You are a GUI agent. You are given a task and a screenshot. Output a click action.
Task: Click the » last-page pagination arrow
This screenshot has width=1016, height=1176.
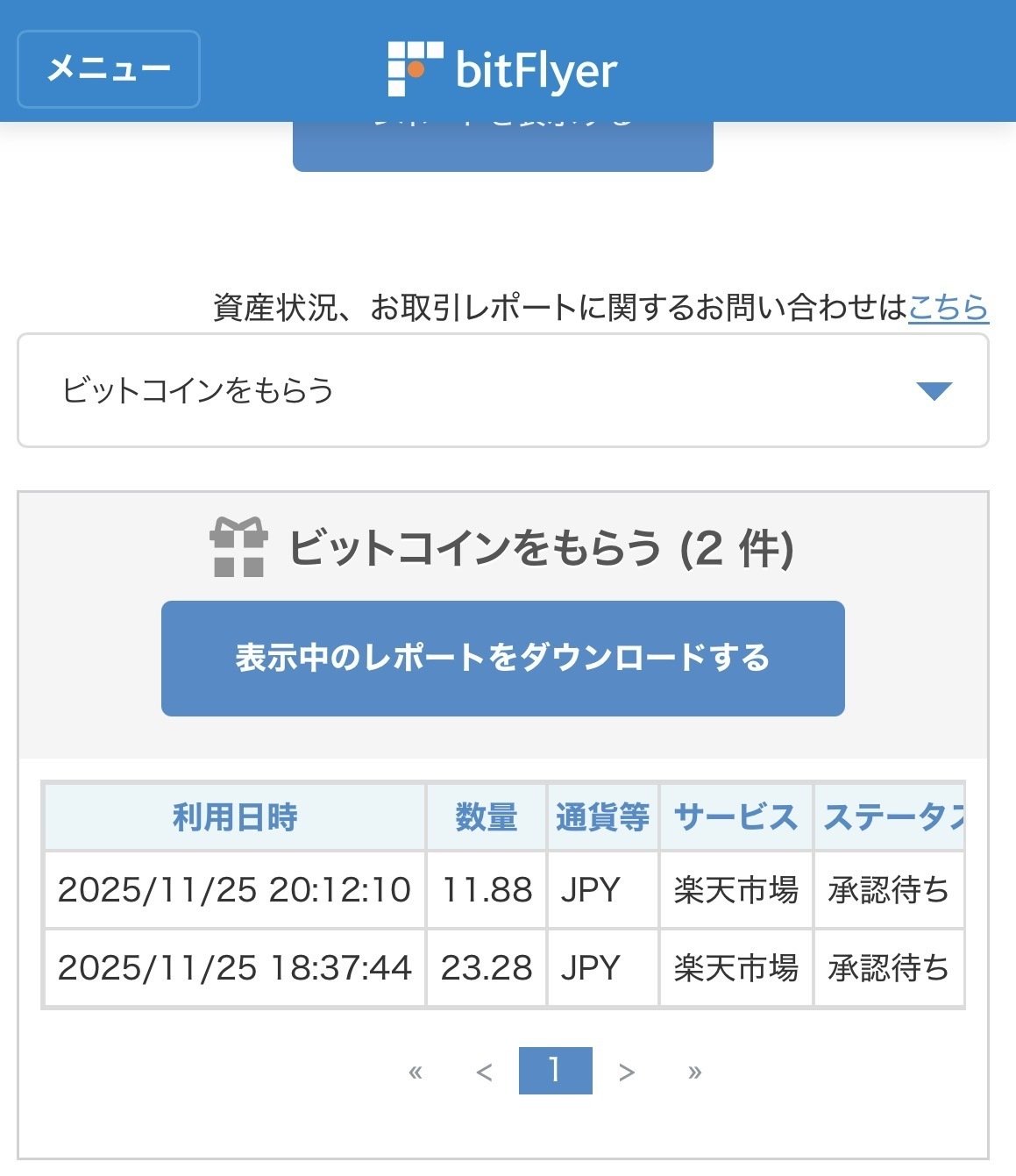[694, 1072]
